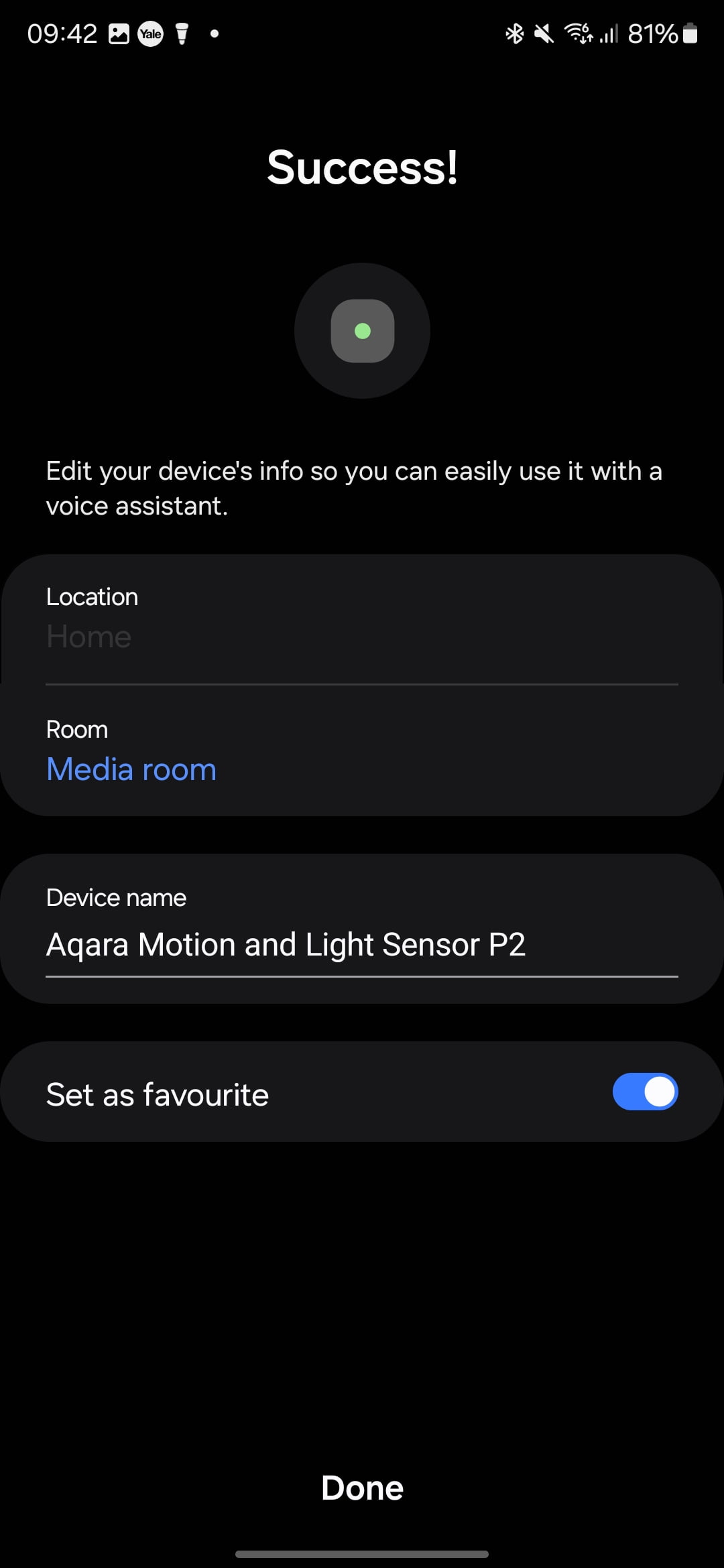Change the room from Media room
Screen dimensions: 724x1568
[x=131, y=769]
